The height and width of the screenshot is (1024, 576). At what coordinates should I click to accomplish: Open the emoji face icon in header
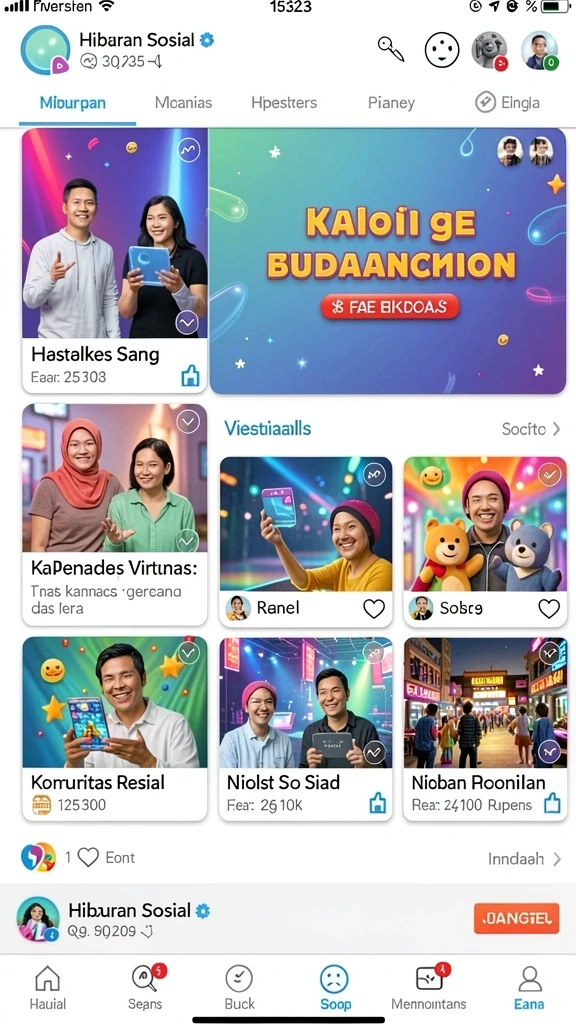tap(442, 50)
